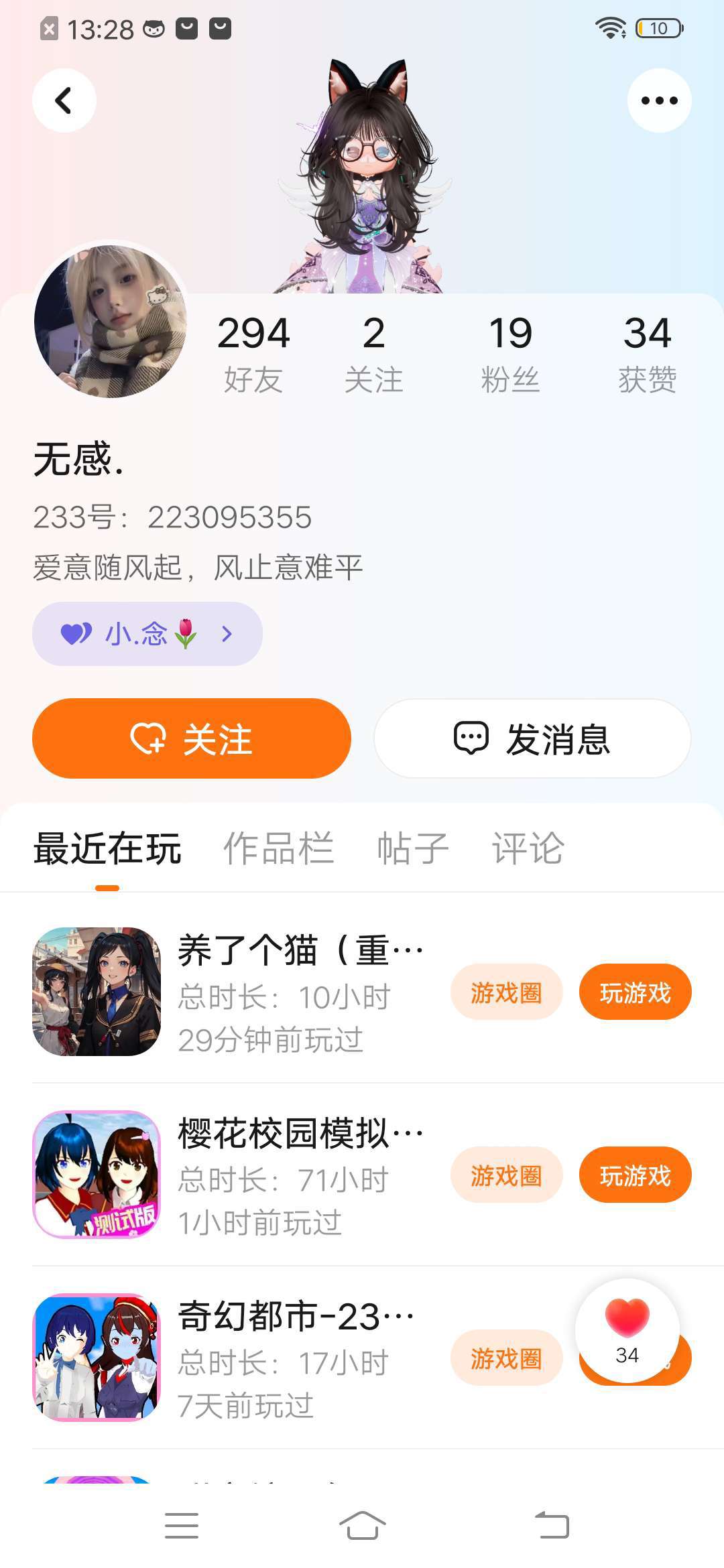The width and height of the screenshot is (724, 1568).
Task: Open the three-dot overflow menu
Action: click(x=659, y=101)
